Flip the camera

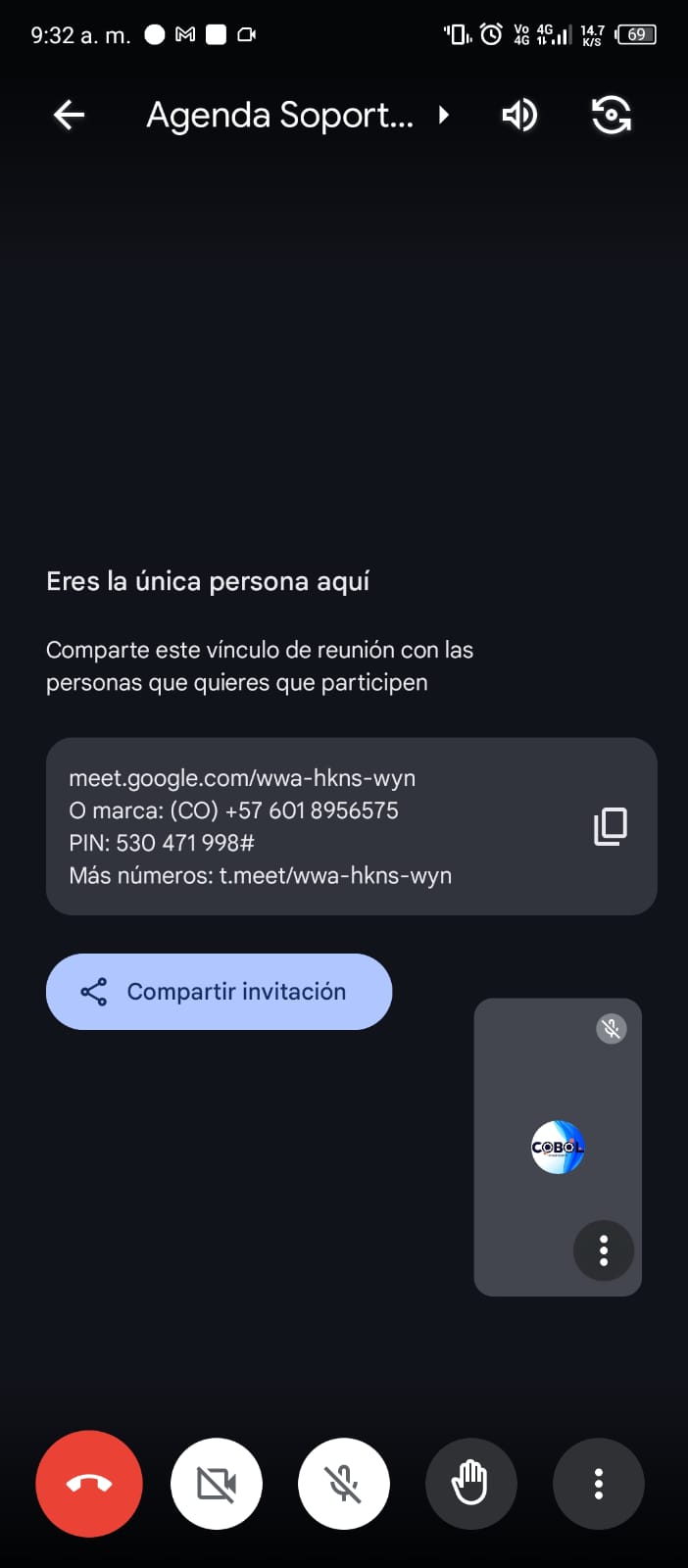pyautogui.click(x=612, y=116)
